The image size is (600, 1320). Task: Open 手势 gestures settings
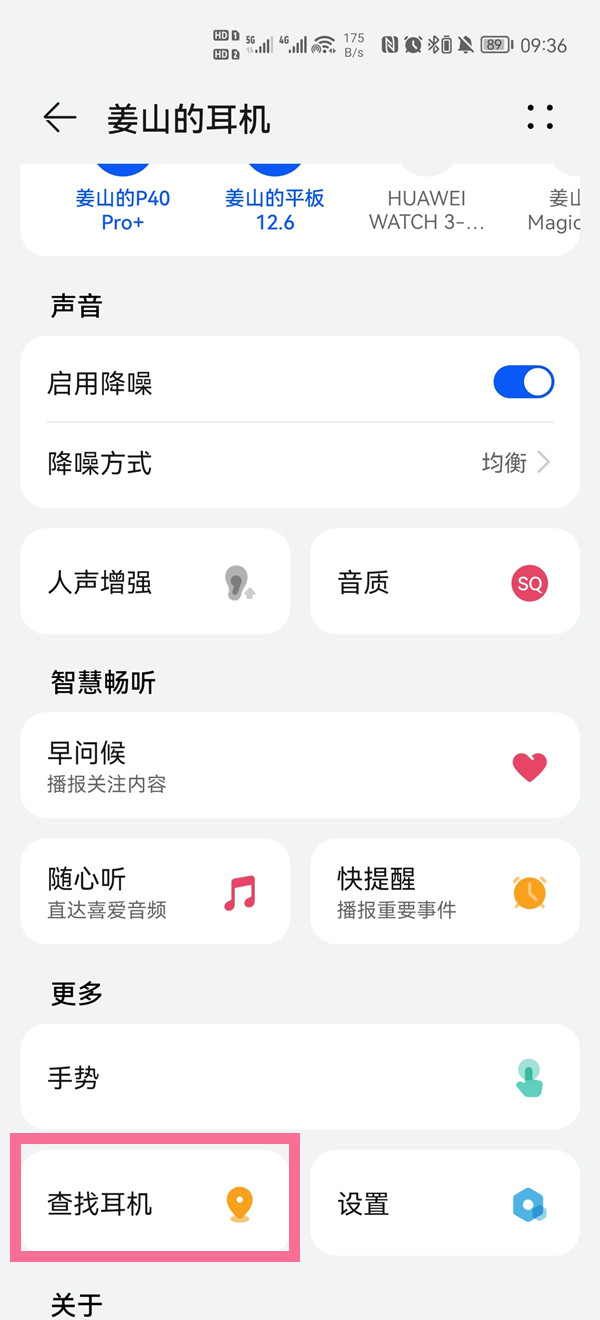pyautogui.click(x=300, y=1077)
